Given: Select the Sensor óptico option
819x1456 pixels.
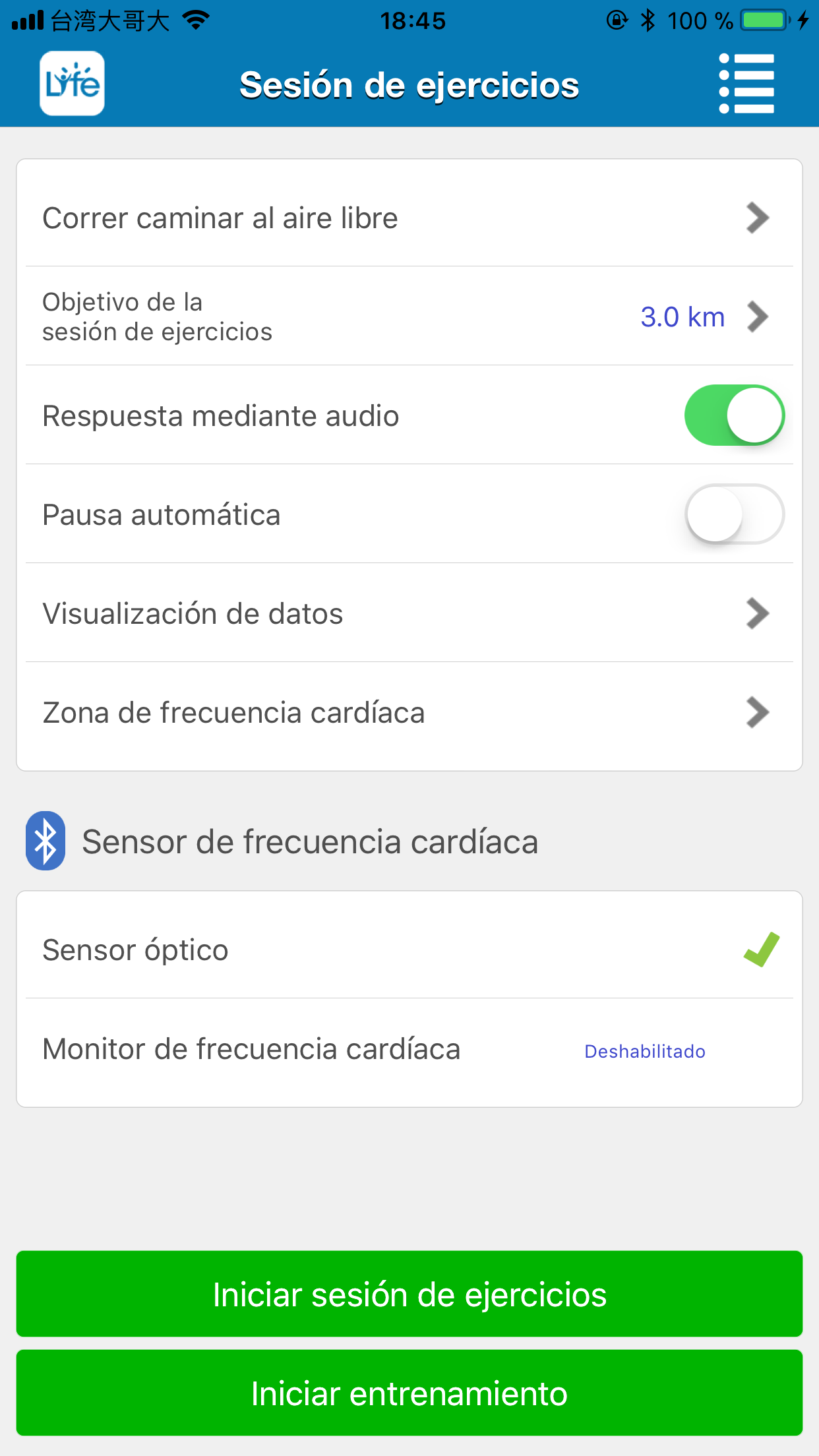Looking at the screenshot, I should click(409, 950).
